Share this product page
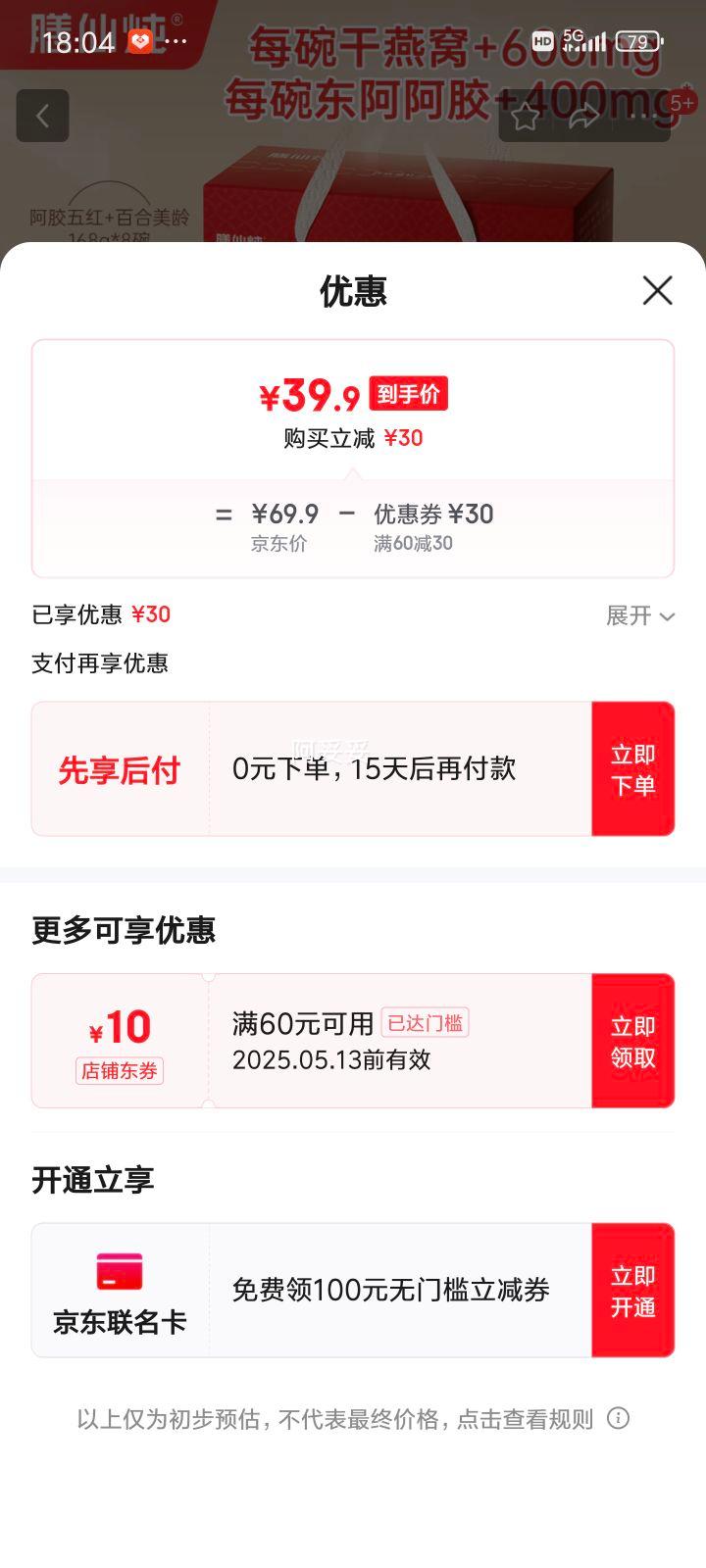706x1568 pixels. [x=584, y=117]
